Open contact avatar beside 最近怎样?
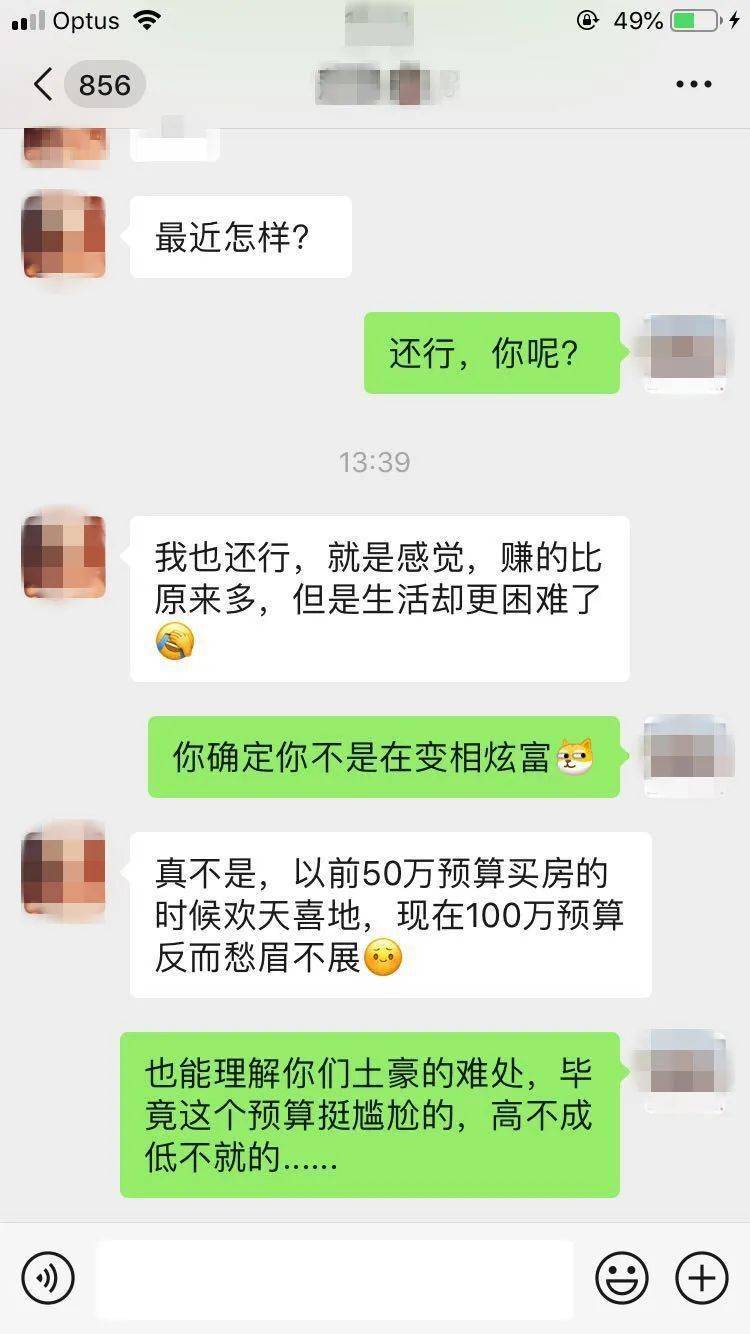 coord(64,237)
